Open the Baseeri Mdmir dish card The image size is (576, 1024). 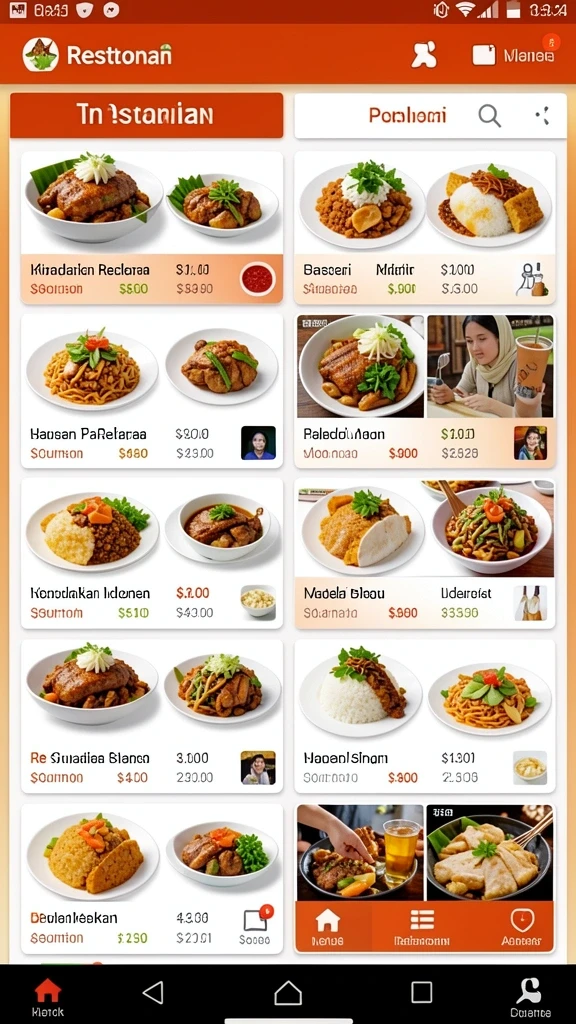click(424, 227)
